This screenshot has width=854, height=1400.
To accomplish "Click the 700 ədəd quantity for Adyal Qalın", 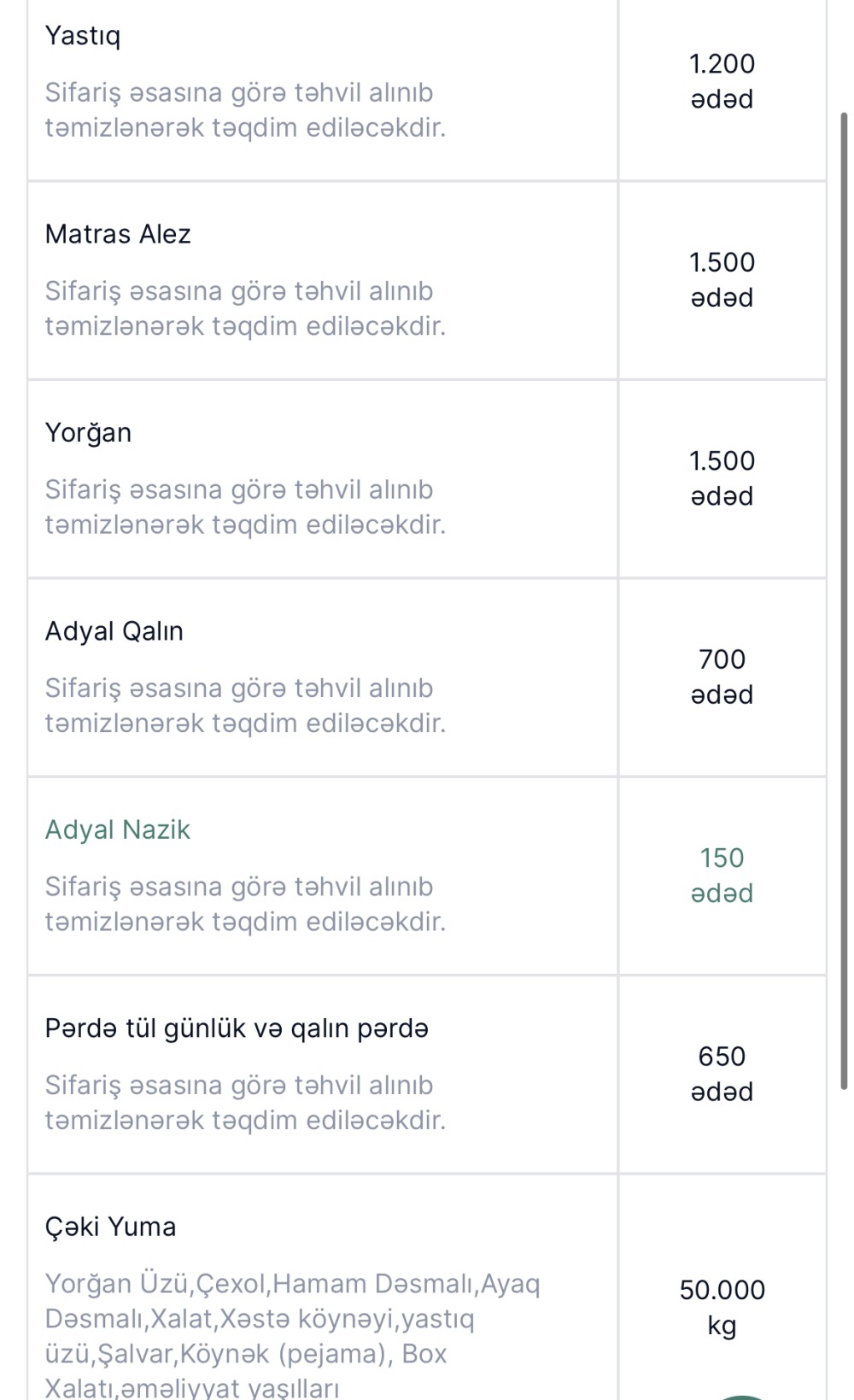I will 722,677.
